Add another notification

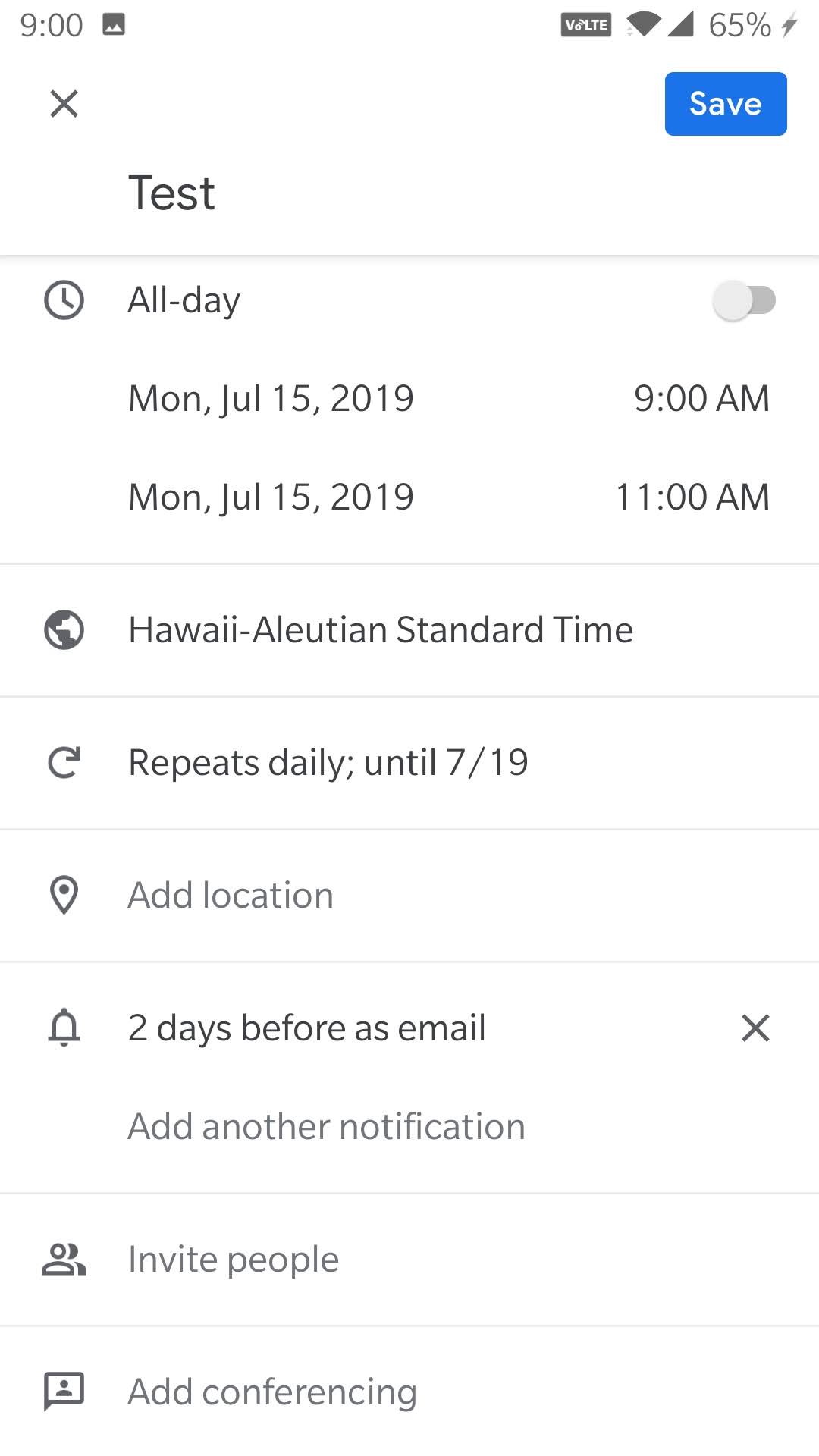[326, 1127]
